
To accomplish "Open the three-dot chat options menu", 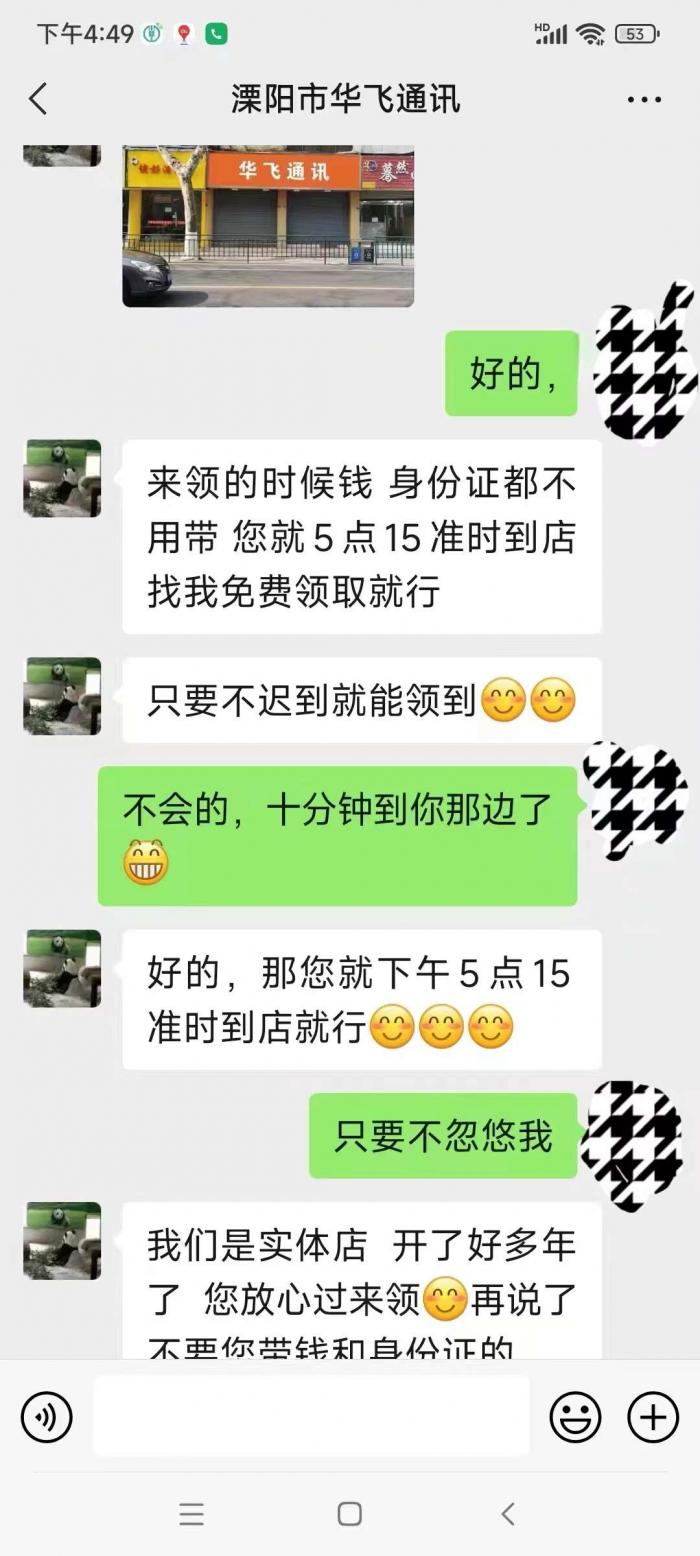I will (x=644, y=99).
